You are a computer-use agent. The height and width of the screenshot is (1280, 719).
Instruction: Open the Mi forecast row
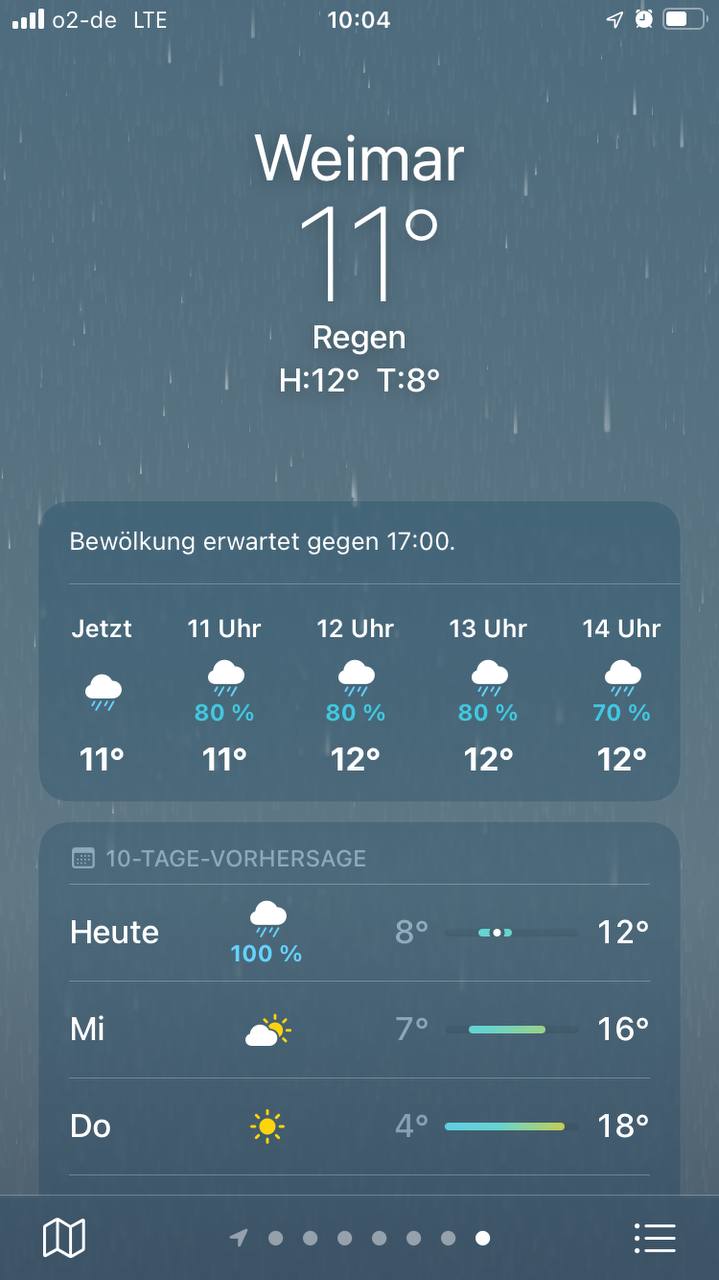click(x=360, y=1029)
